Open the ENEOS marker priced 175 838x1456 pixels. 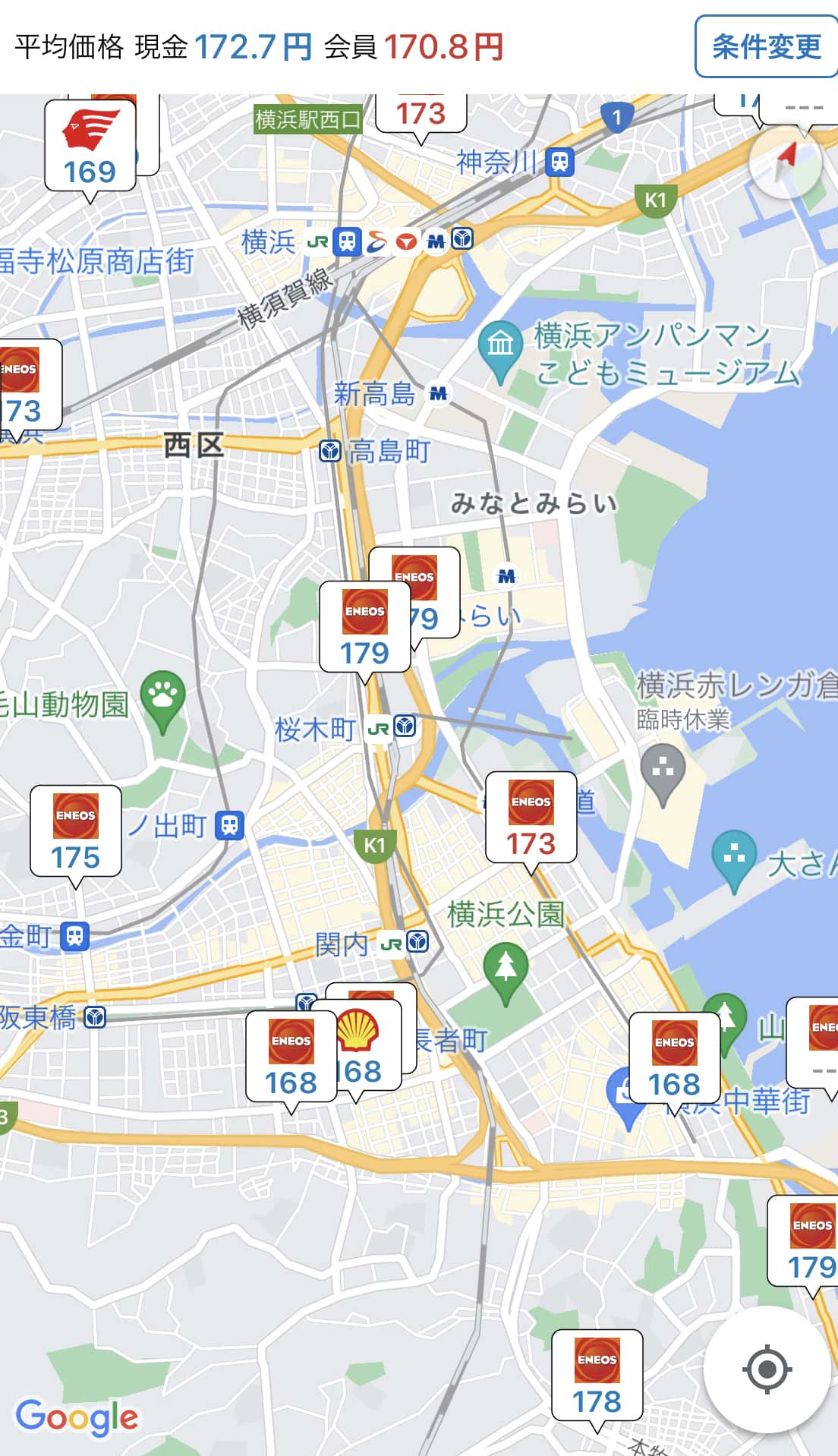click(75, 831)
